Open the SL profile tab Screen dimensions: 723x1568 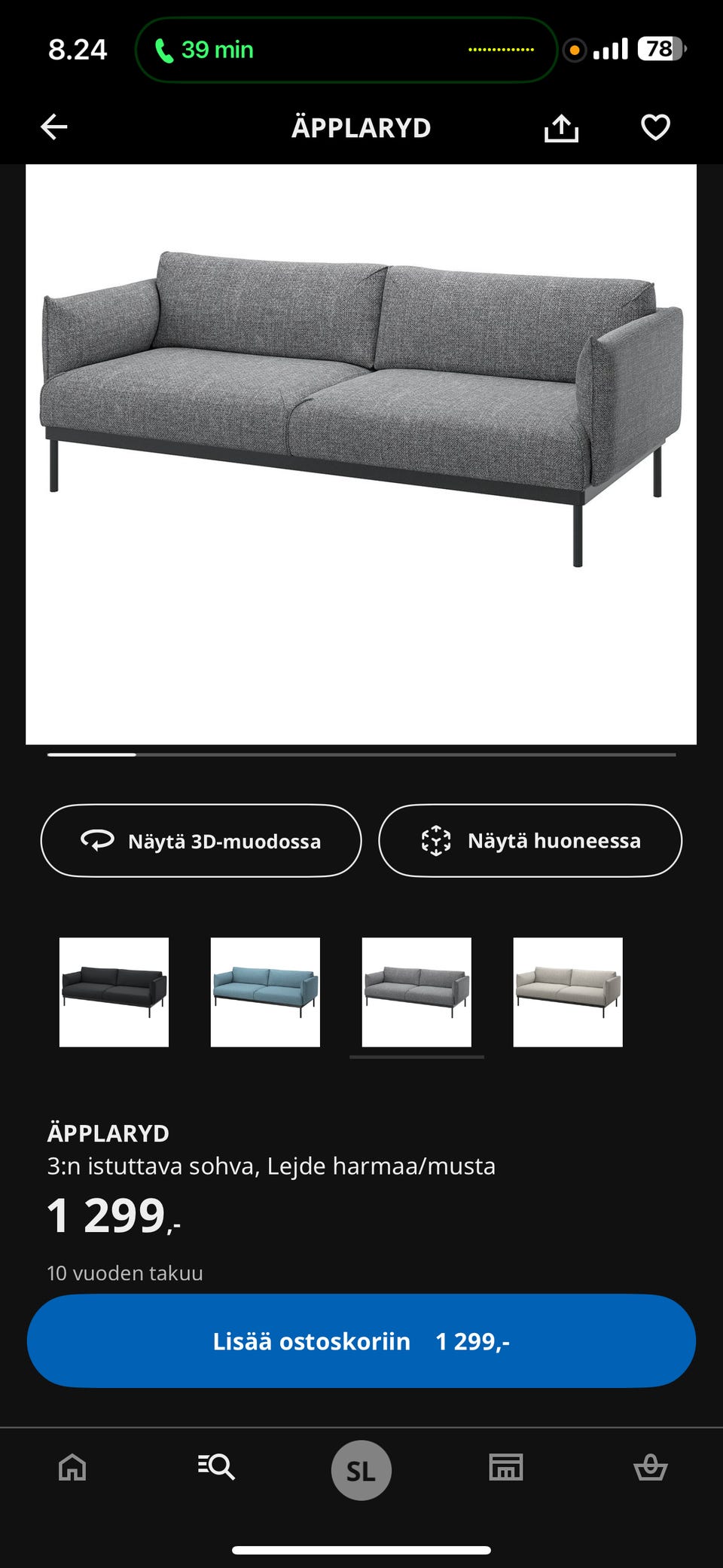coord(361,1469)
